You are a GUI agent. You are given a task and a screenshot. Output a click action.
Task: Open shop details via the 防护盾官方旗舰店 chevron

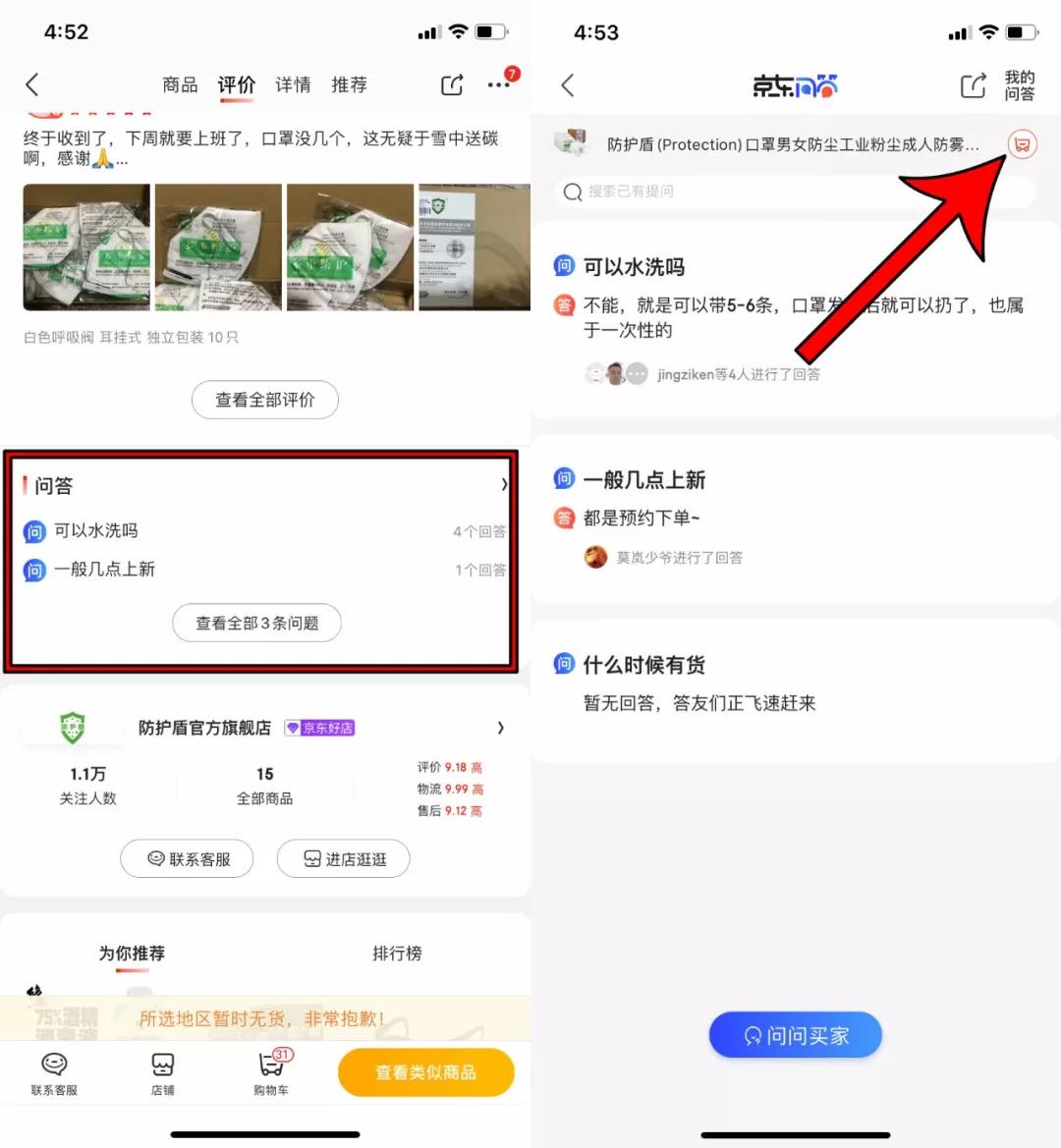tap(501, 728)
